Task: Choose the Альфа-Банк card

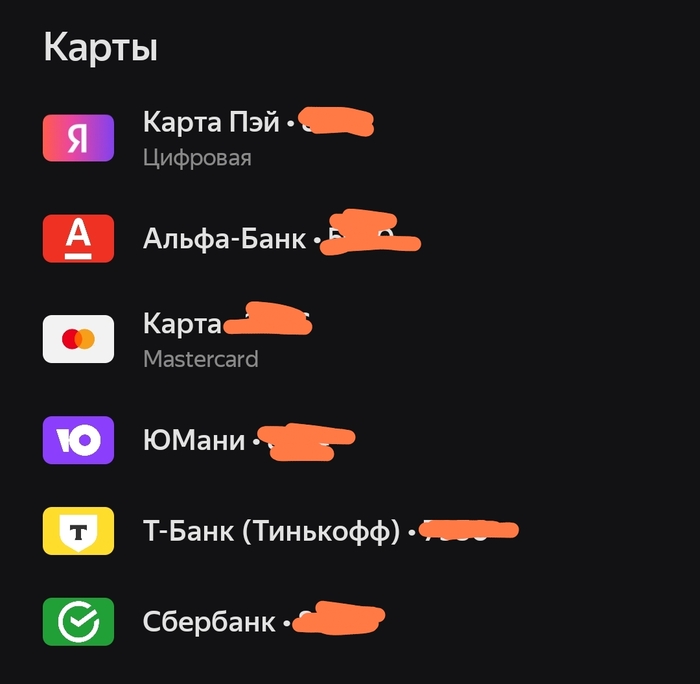Action: click(224, 238)
